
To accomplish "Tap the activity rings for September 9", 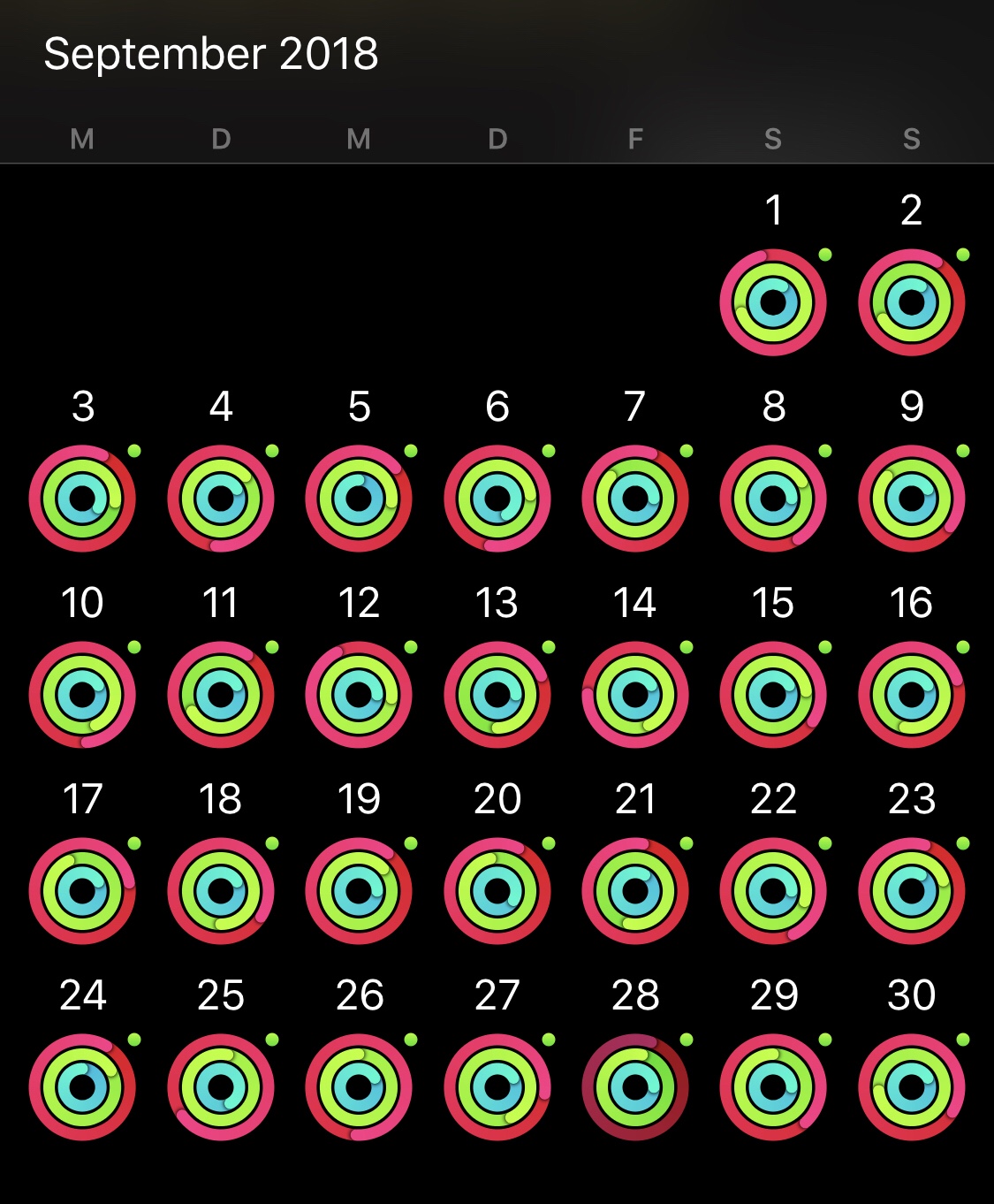I will (x=911, y=499).
